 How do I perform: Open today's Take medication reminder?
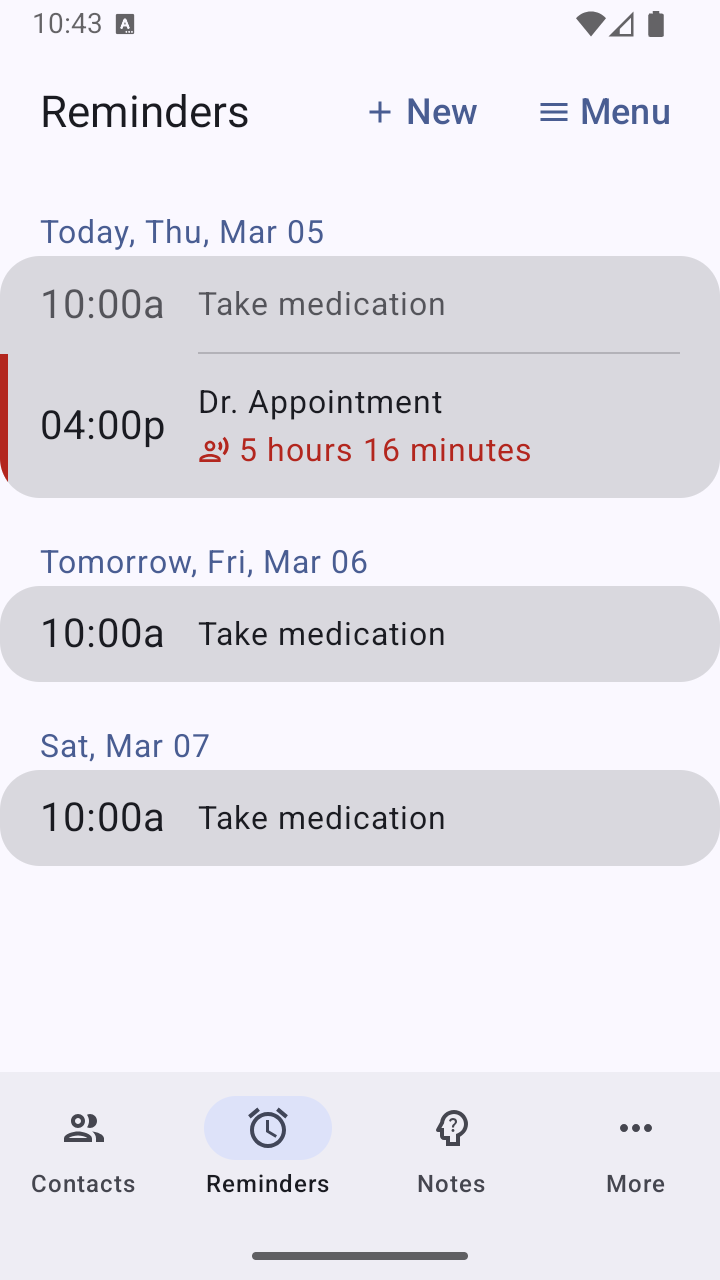coord(360,304)
